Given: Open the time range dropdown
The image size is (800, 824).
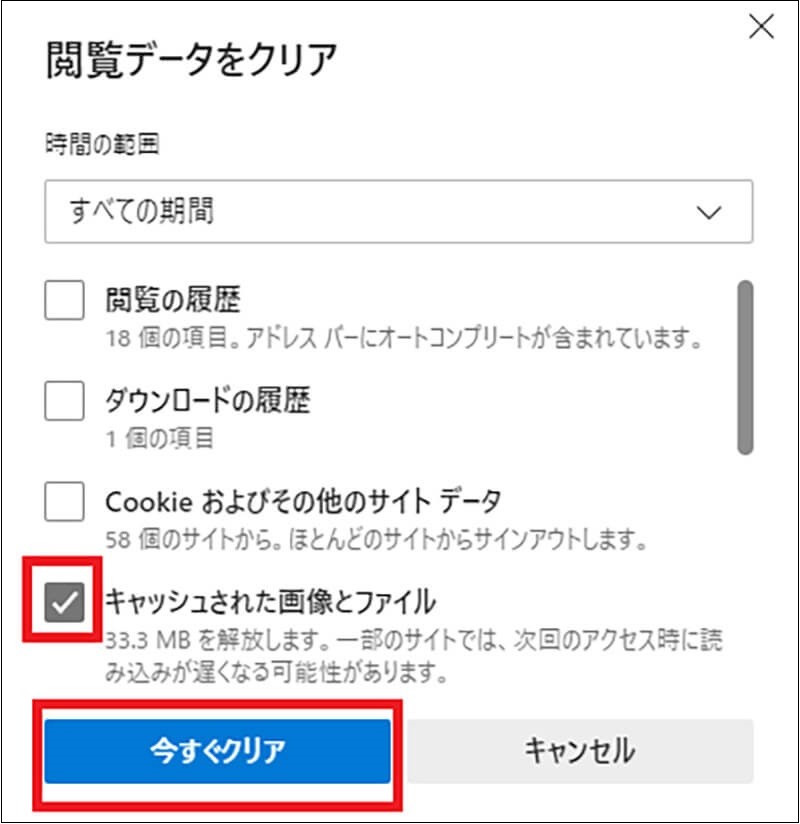Looking at the screenshot, I should (x=398, y=211).
